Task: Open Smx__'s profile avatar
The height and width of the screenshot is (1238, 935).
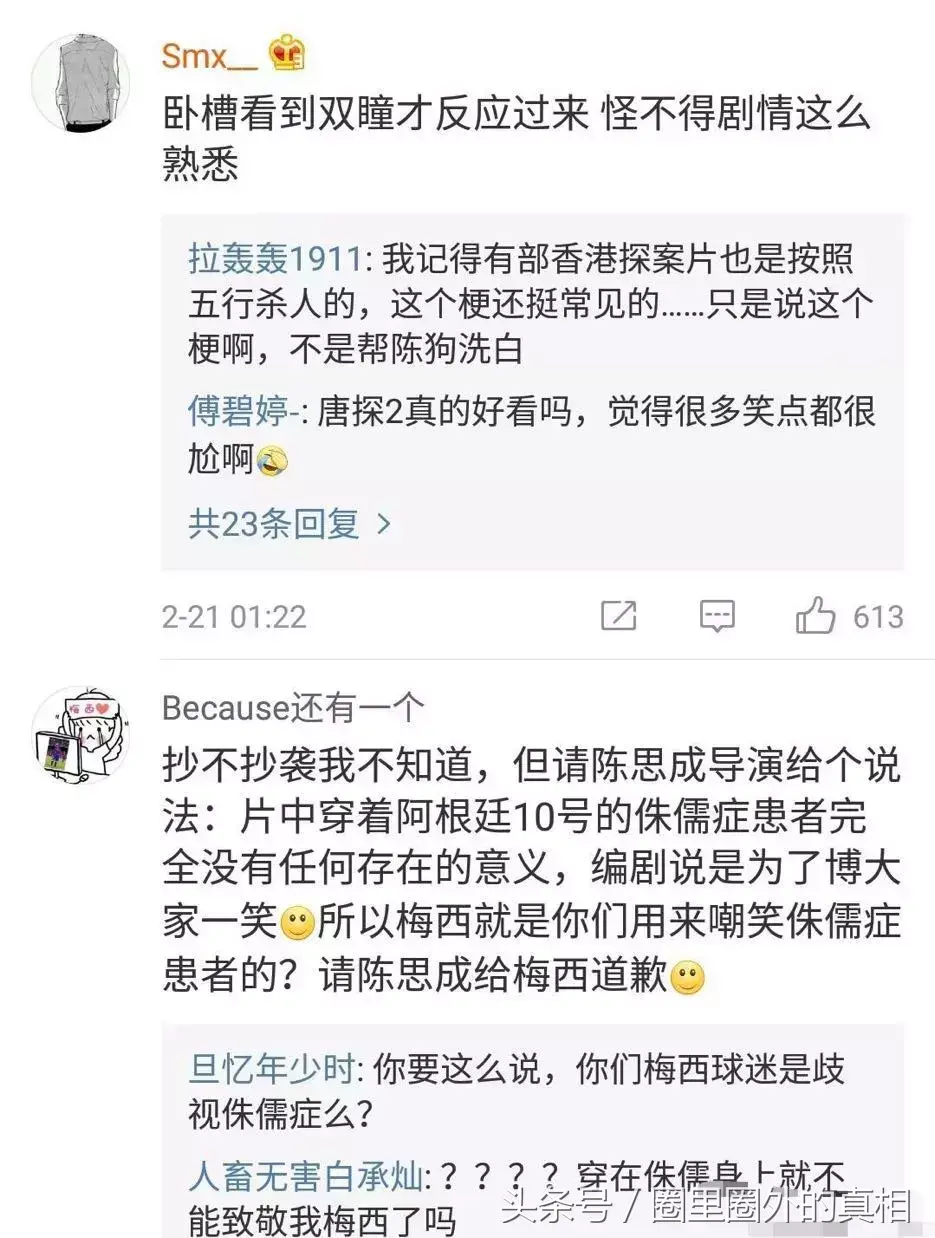Action: pyautogui.click(x=81, y=83)
